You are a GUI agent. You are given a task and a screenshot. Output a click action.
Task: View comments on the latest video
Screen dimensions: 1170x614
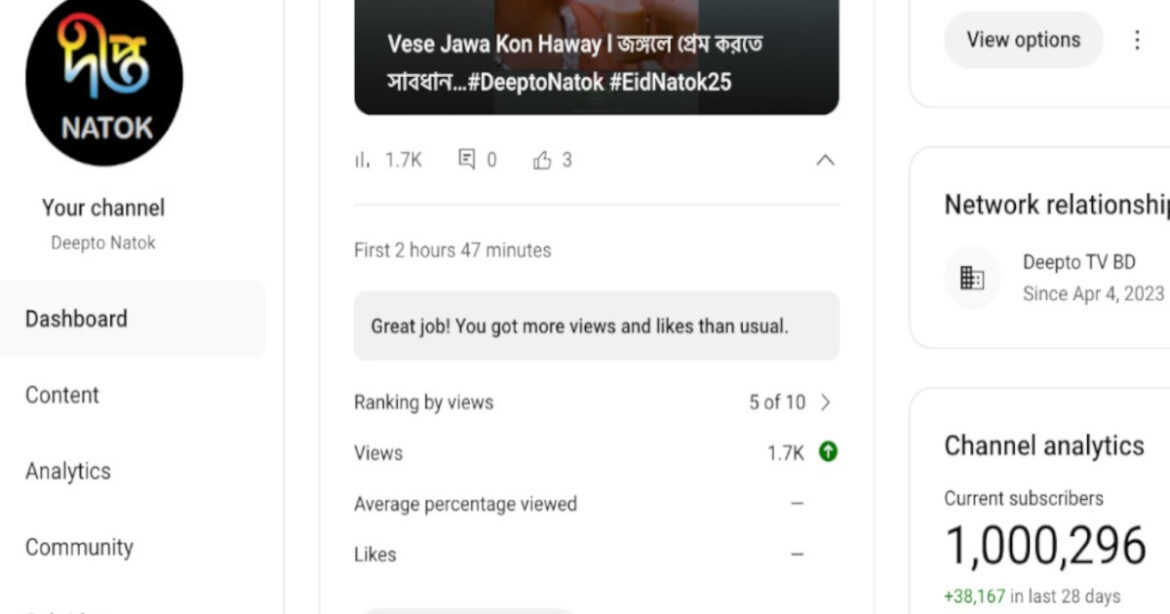click(477, 160)
